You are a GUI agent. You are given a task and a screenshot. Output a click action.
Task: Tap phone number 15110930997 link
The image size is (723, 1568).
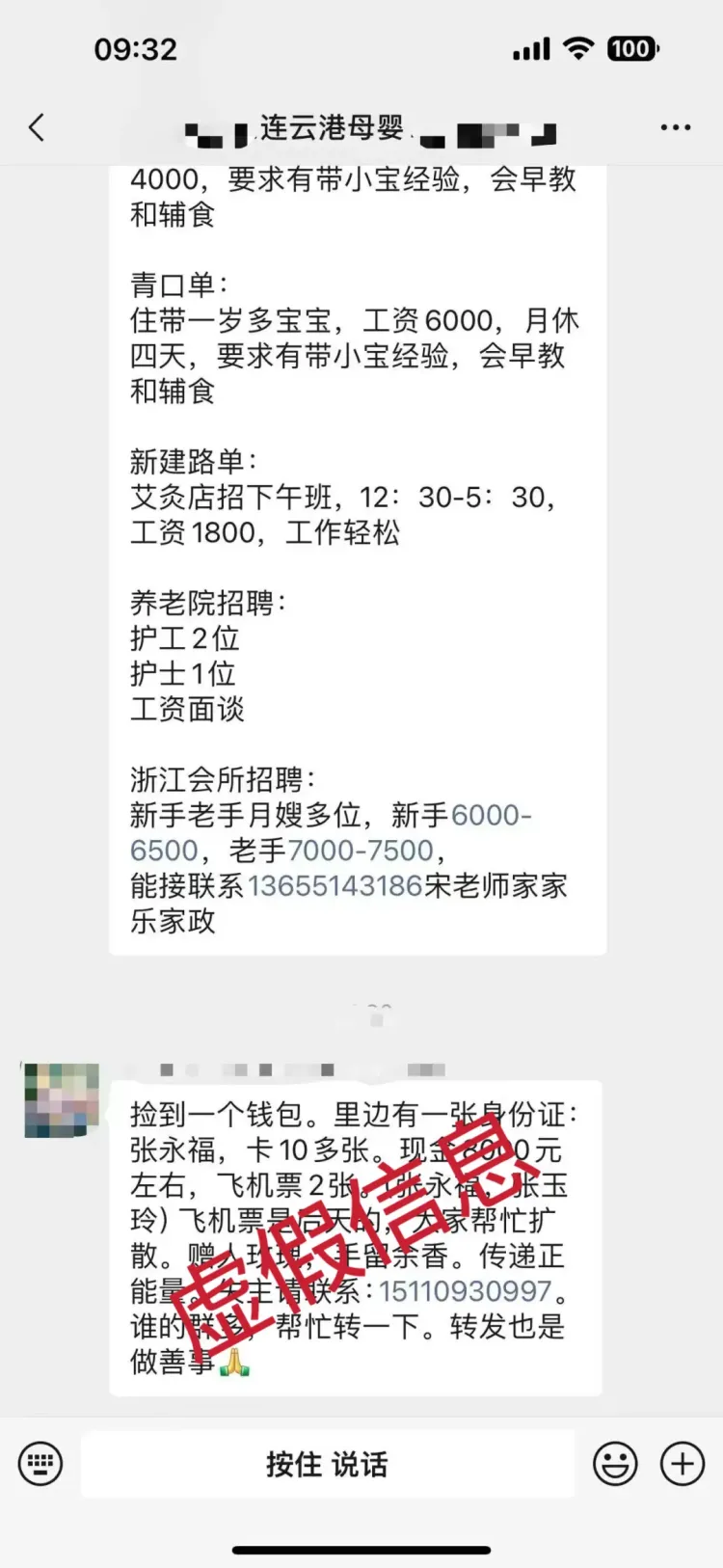tap(465, 1290)
